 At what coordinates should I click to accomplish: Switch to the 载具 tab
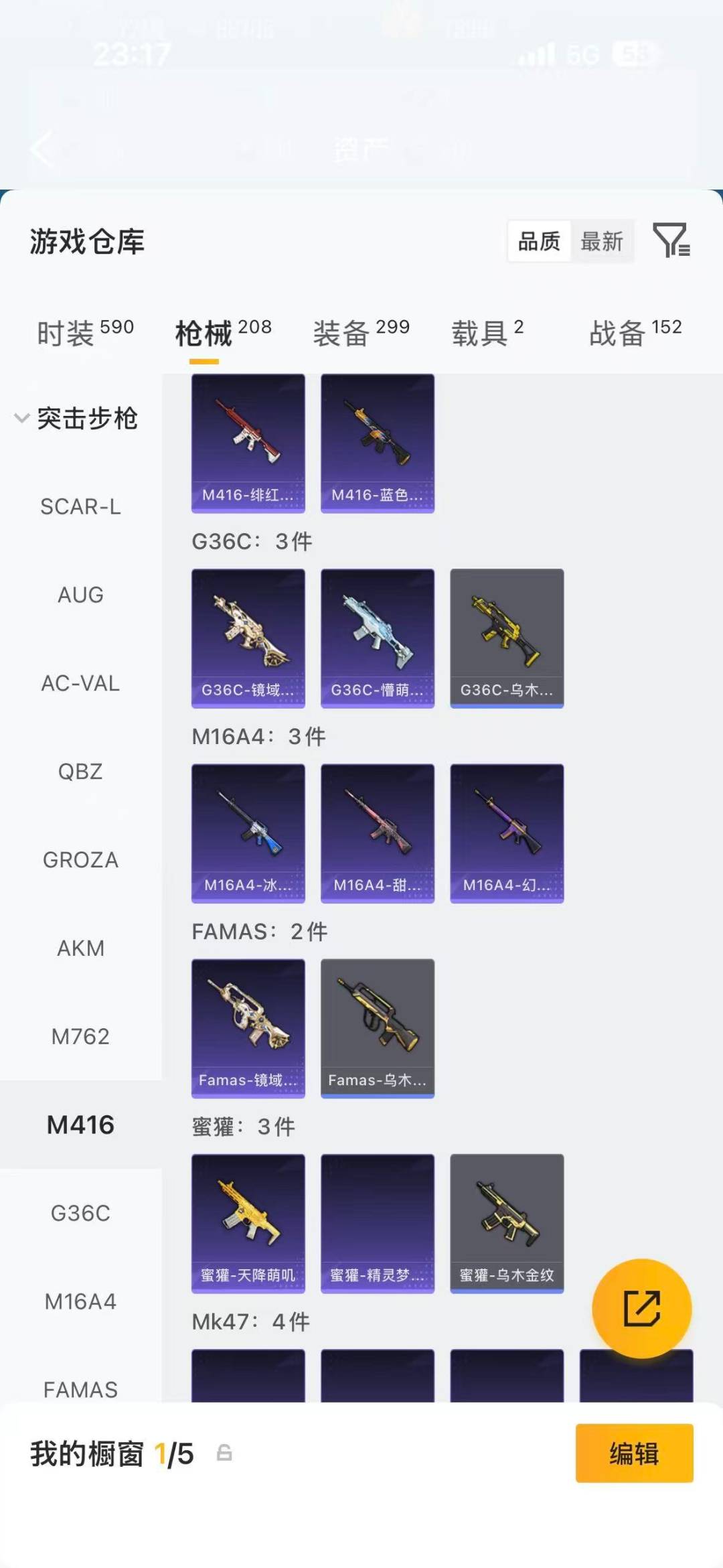[487, 332]
